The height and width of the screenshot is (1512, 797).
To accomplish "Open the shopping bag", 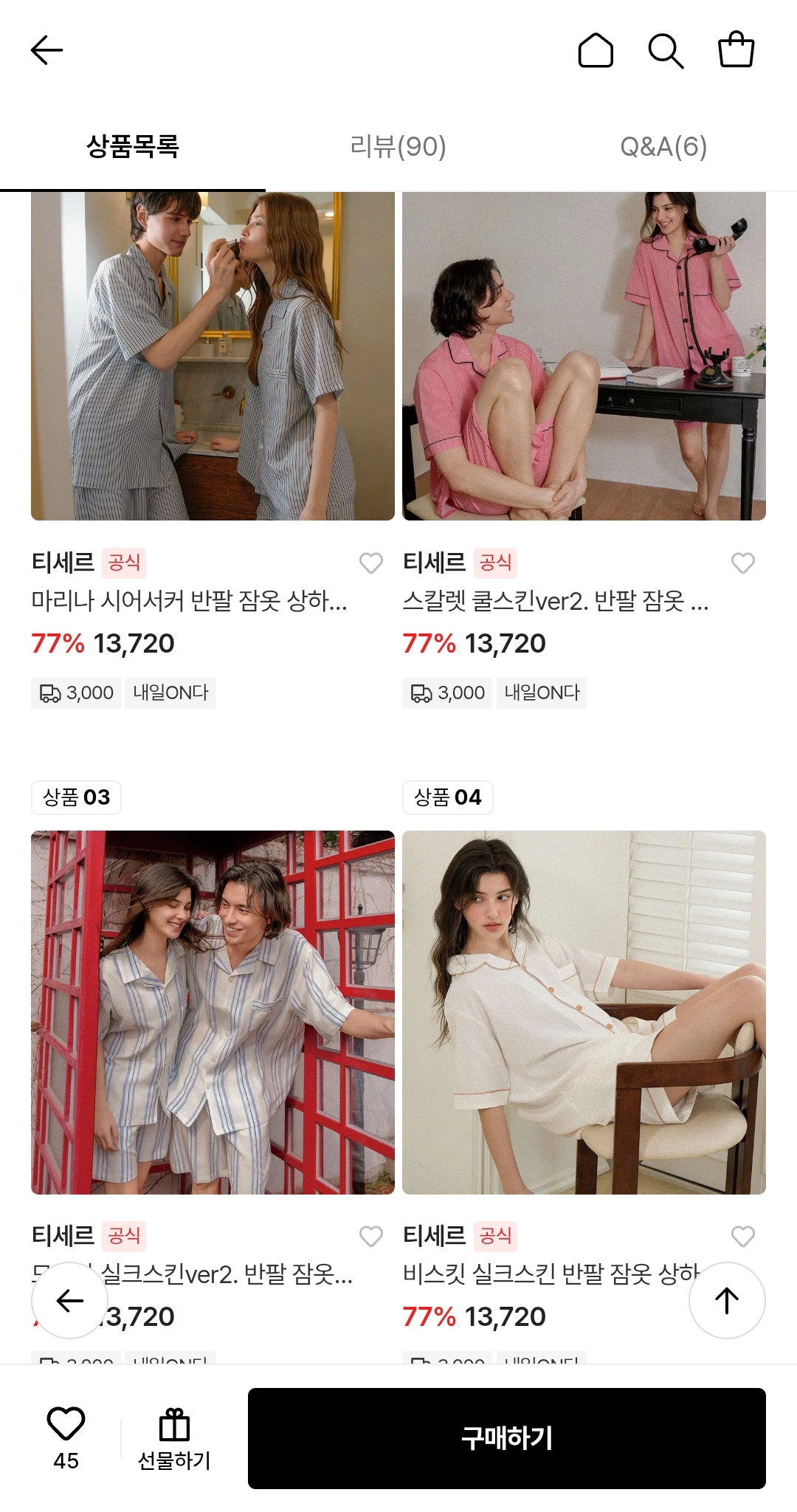I will click(736, 50).
